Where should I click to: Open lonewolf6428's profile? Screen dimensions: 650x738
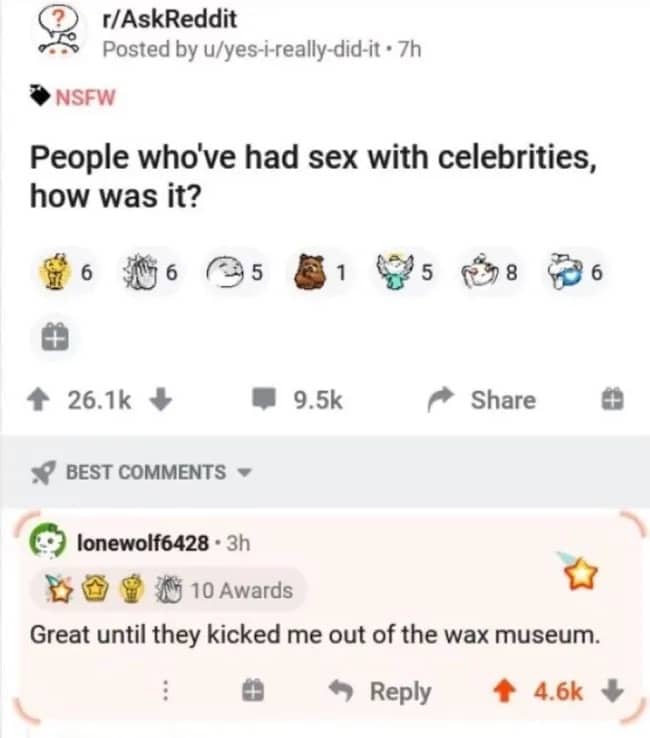click(x=143, y=543)
